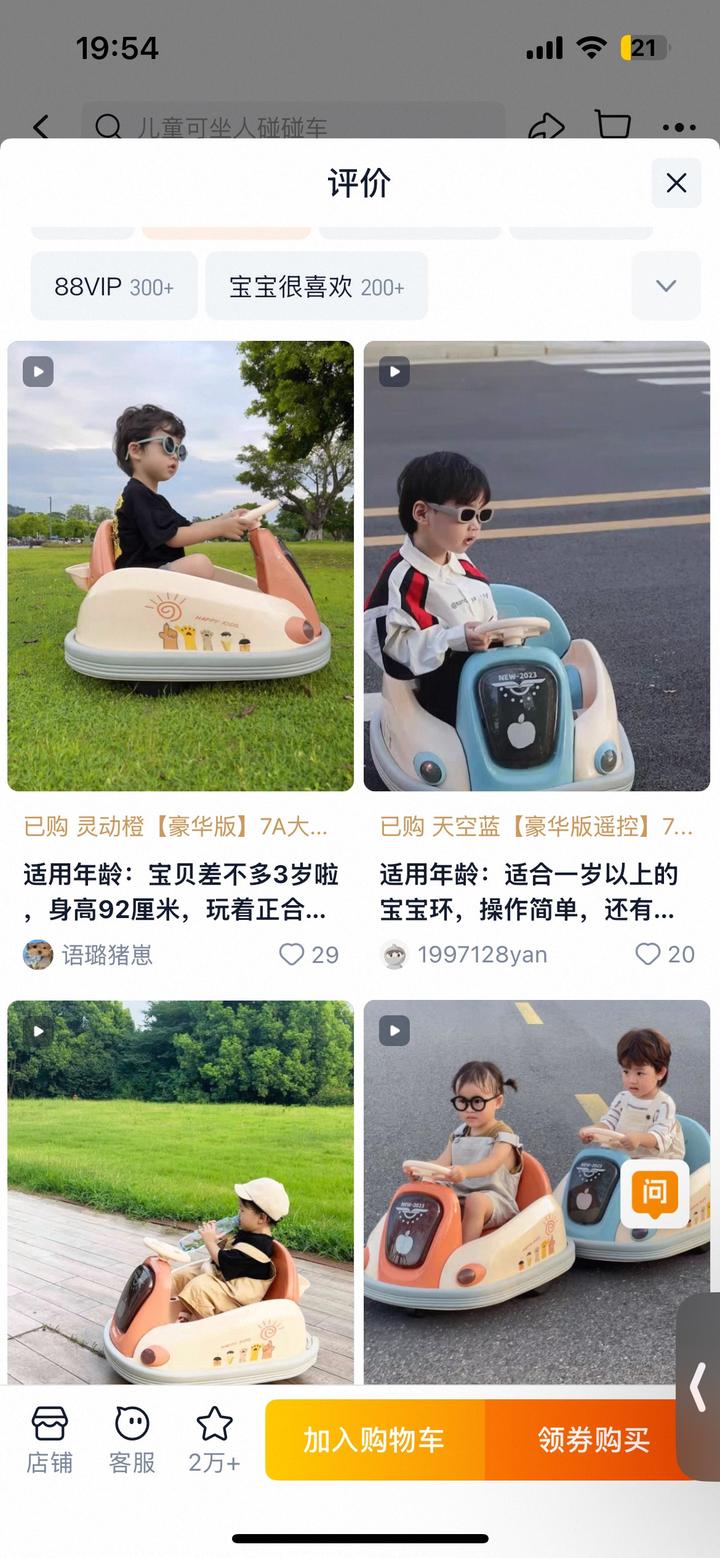Open the 店铺 store page
720x1558 pixels.
tap(49, 1439)
